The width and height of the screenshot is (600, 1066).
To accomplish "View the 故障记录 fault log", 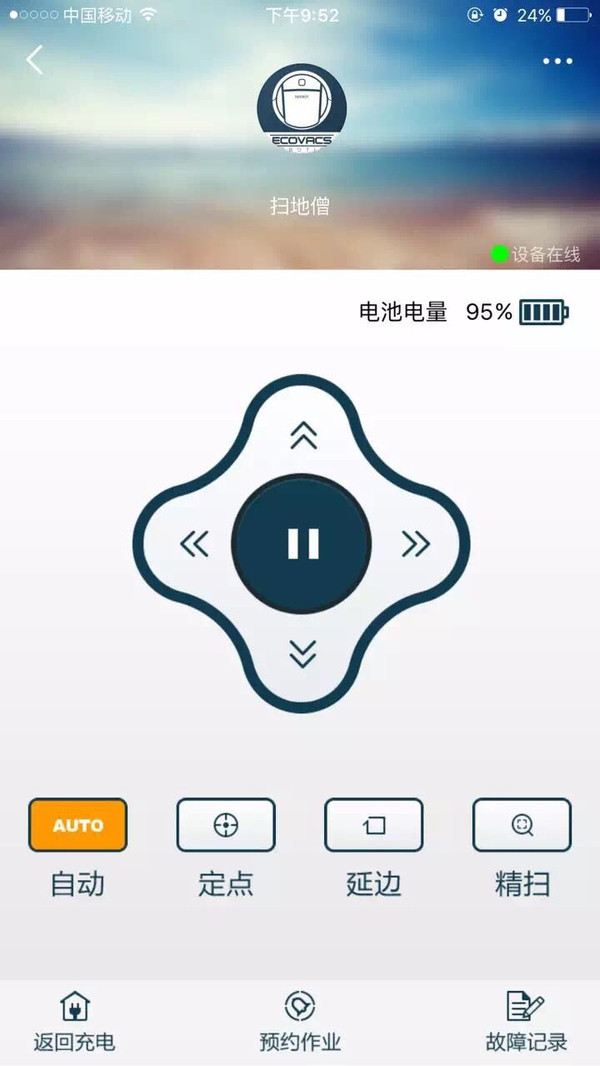I will coord(526,1022).
